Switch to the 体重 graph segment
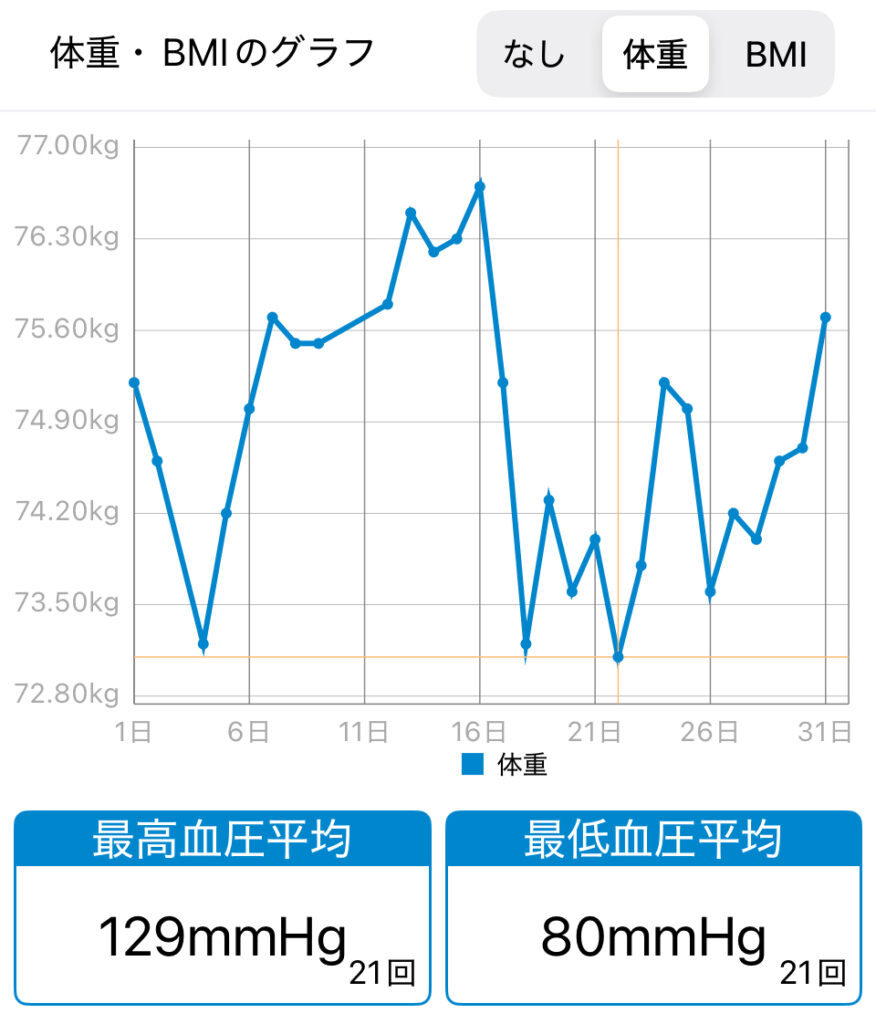The width and height of the screenshot is (876, 1024). tap(655, 55)
